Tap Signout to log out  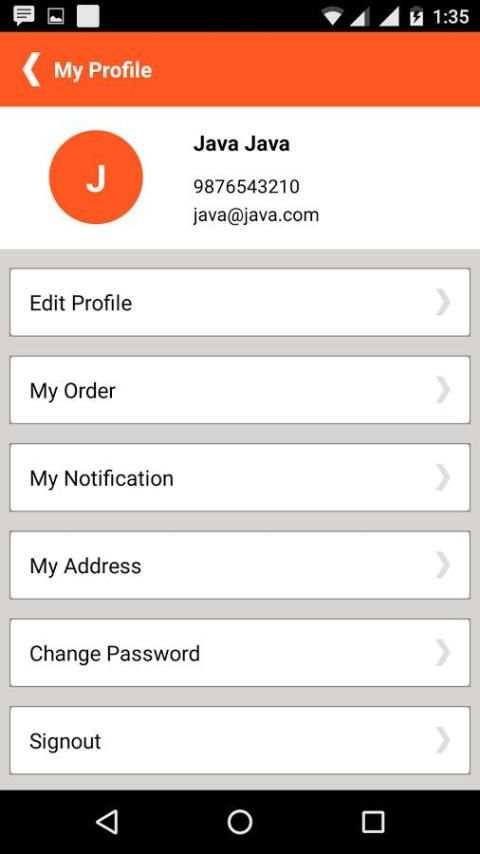point(240,741)
